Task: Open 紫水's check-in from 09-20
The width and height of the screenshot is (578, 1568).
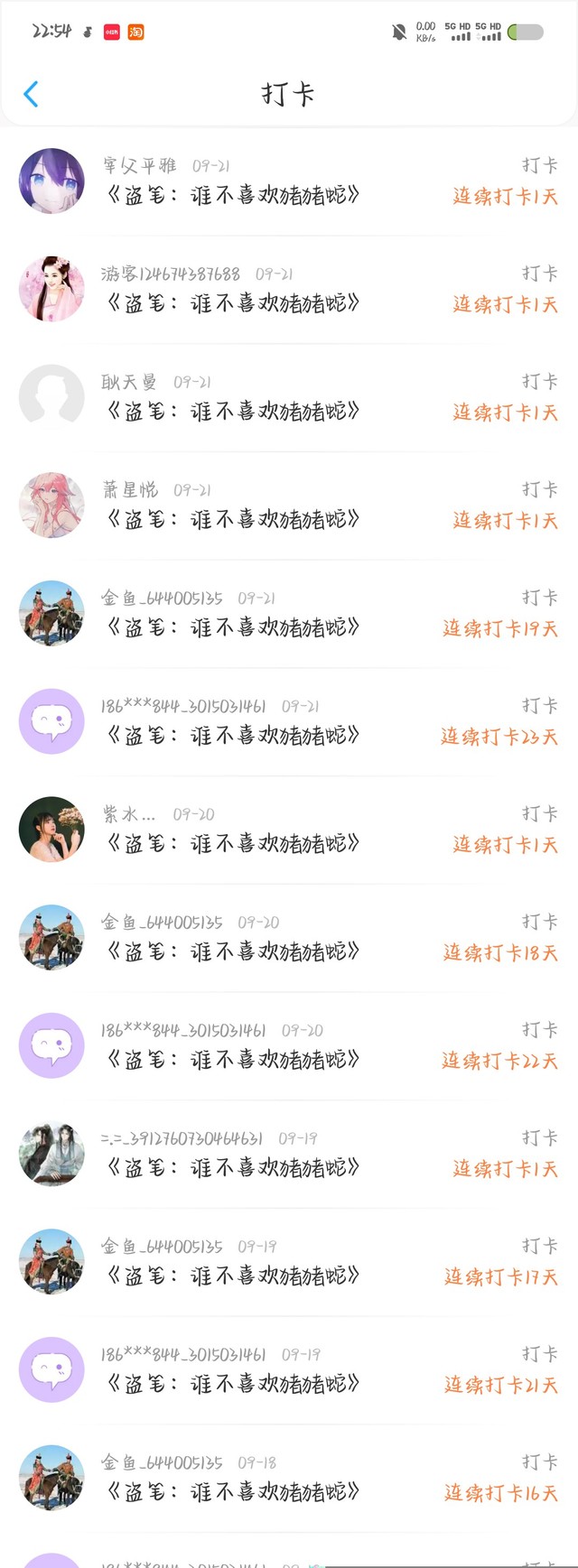Action: tap(289, 830)
